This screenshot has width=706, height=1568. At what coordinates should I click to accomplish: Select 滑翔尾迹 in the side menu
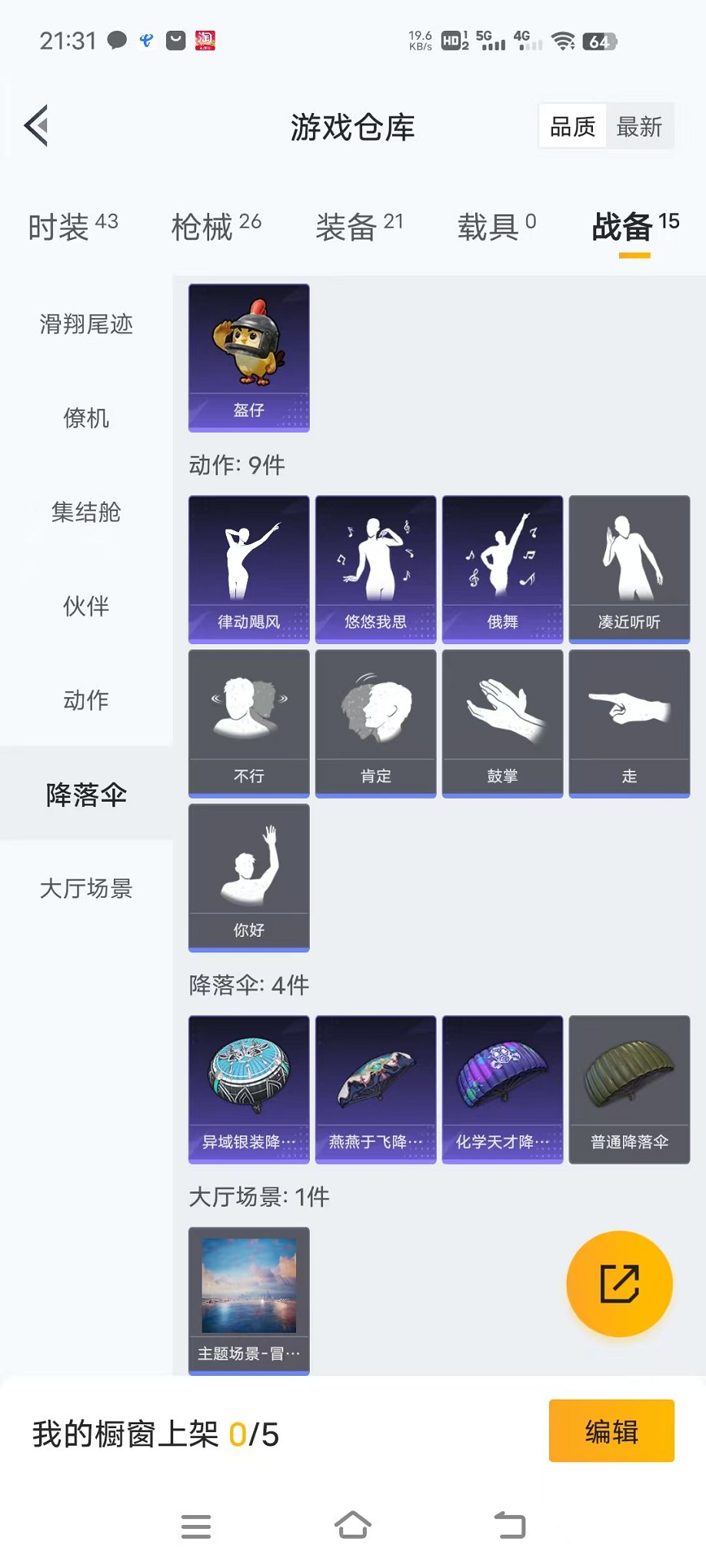coord(86,324)
